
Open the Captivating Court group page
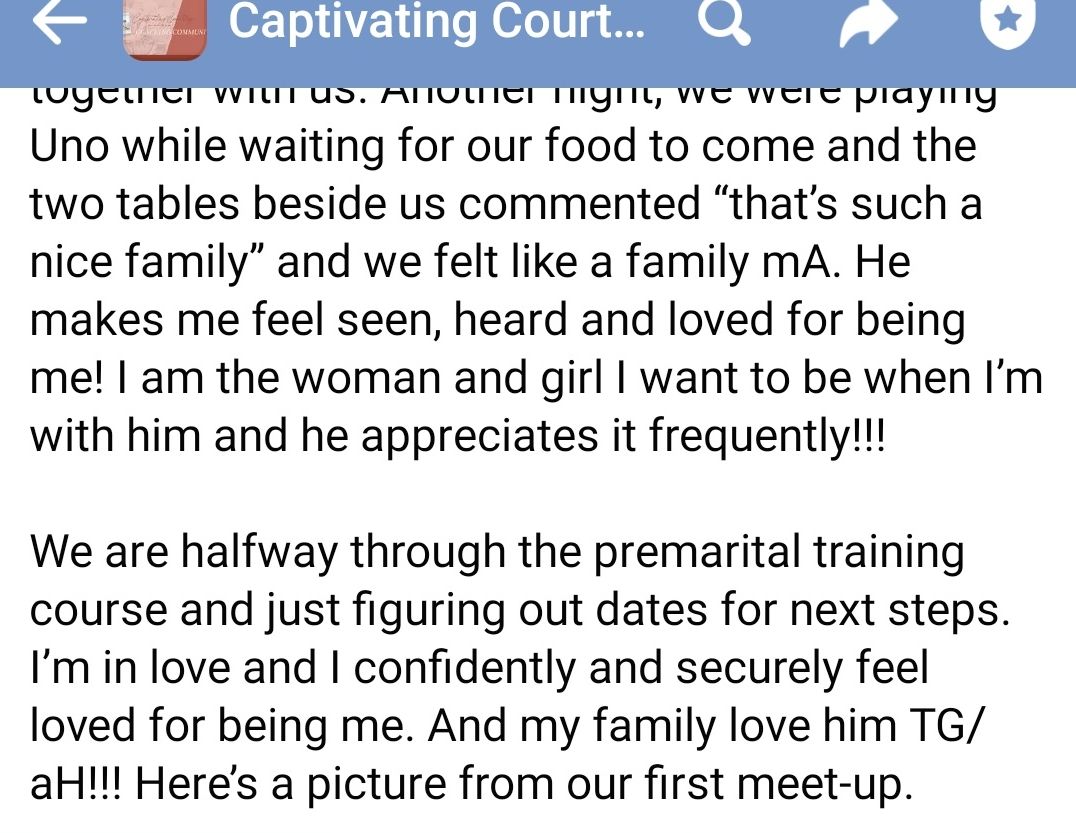click(x=436, y=22)
